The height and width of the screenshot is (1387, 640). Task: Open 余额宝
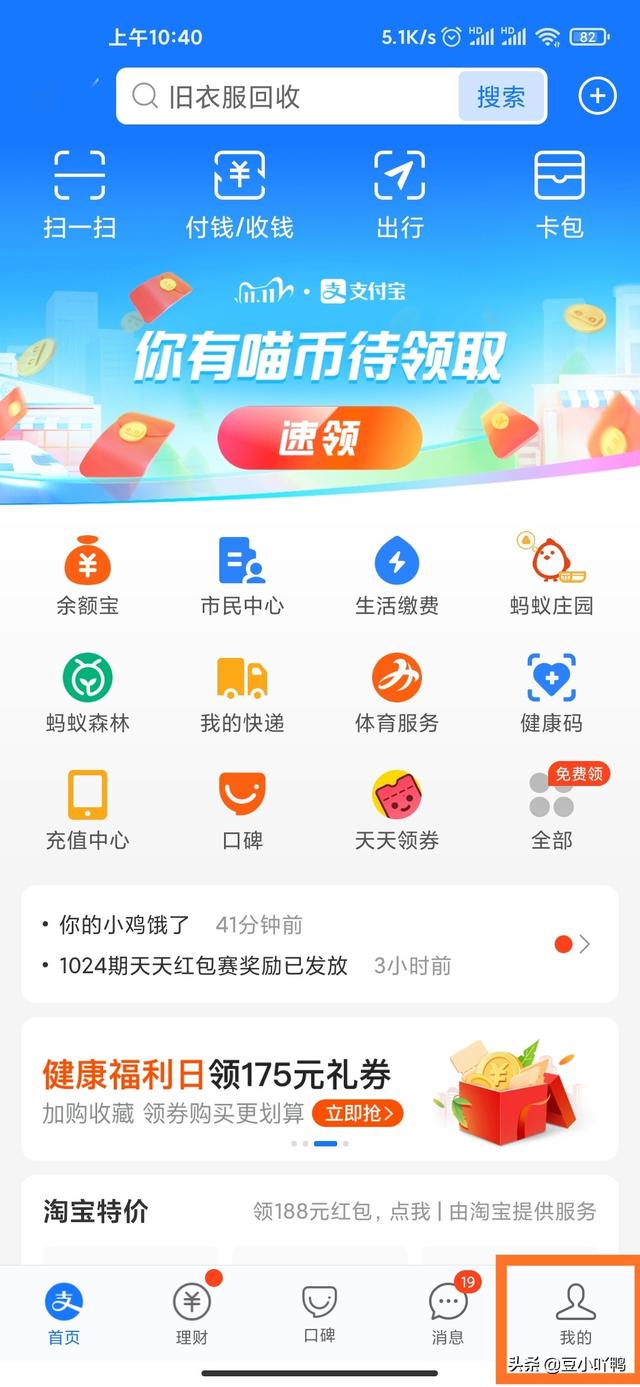[88, 575]
